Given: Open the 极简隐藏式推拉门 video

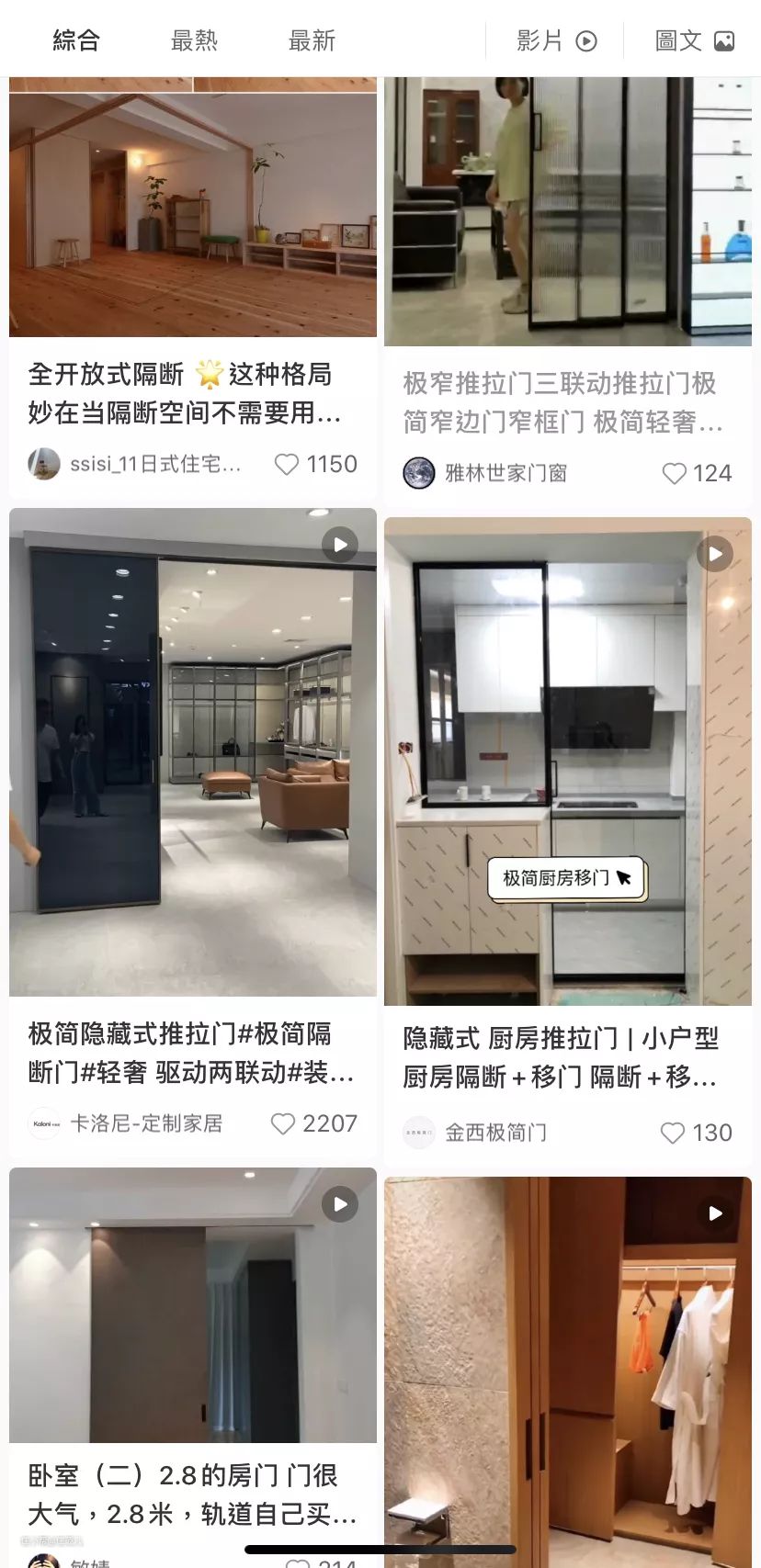Looking at the screenshot, I should [193, 751].
